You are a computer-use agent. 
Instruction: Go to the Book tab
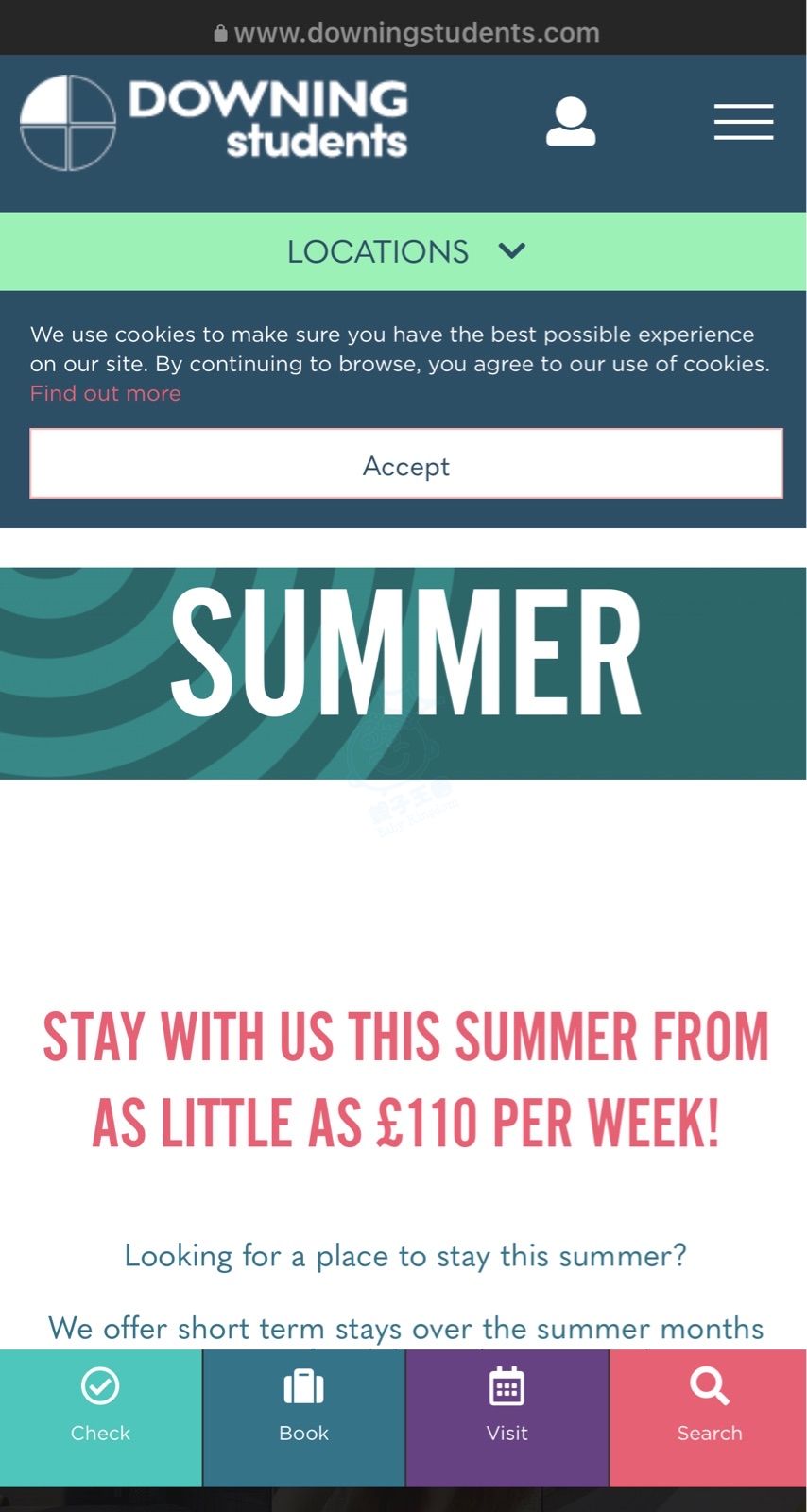[303, 1406]
